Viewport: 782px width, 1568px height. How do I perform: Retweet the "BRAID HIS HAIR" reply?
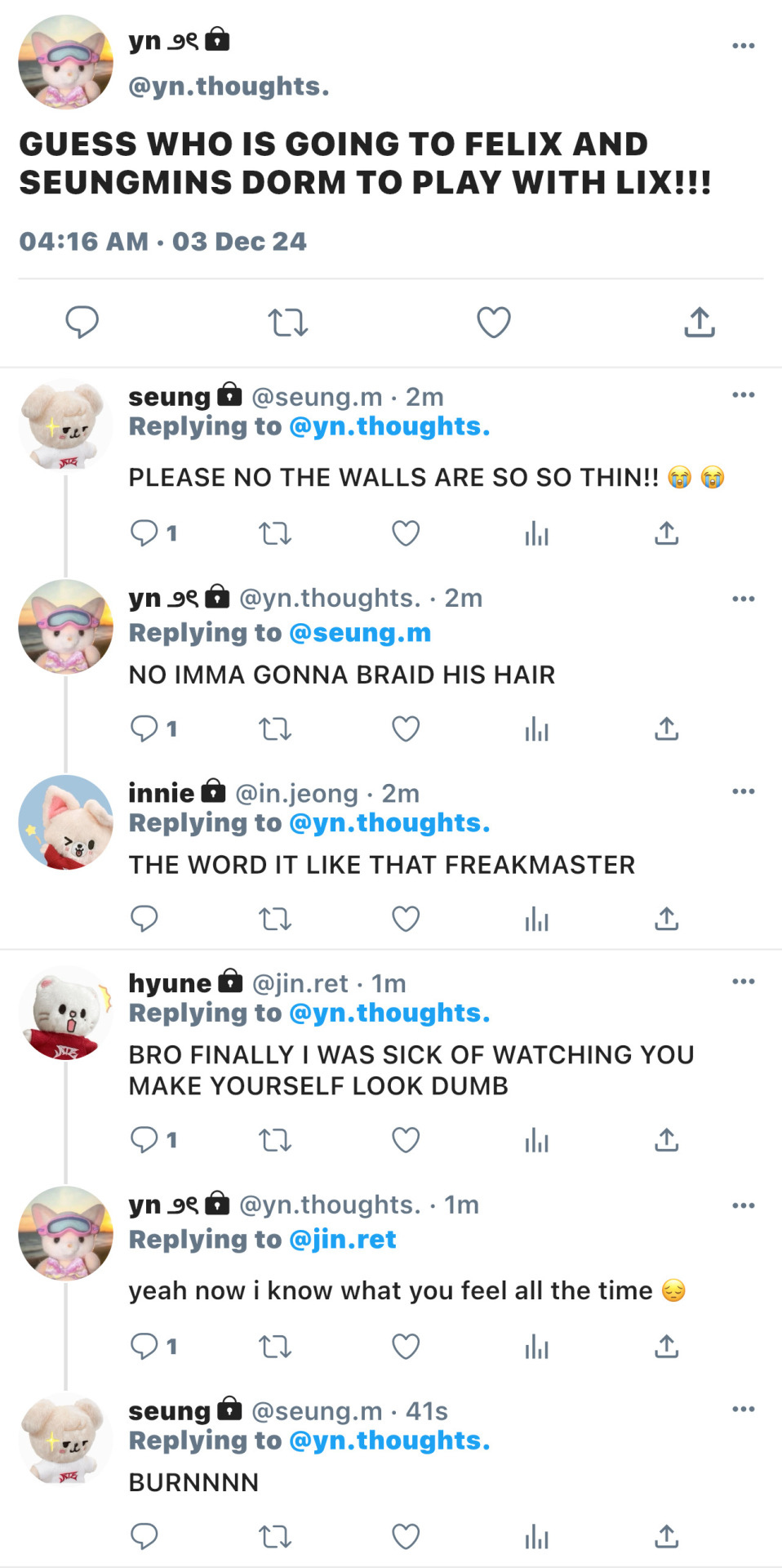point(274,728)
